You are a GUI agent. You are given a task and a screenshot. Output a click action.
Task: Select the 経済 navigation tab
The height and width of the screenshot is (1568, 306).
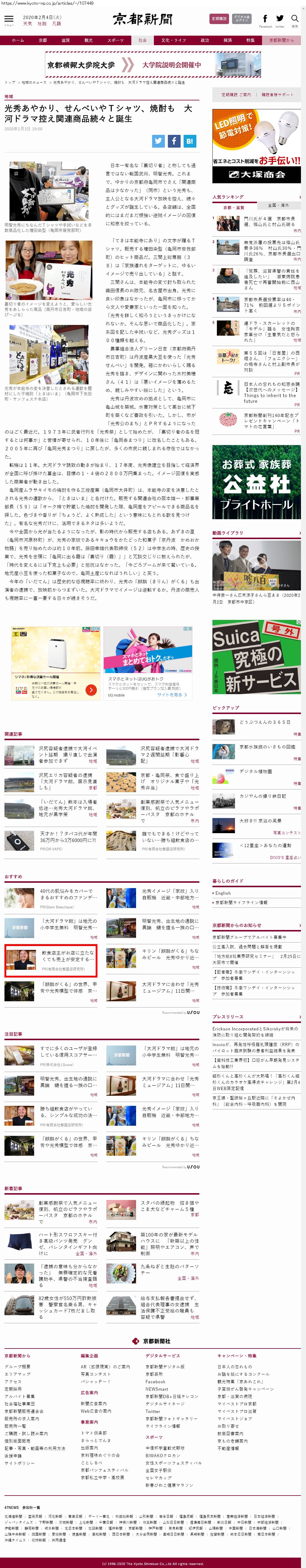(228, 40)
